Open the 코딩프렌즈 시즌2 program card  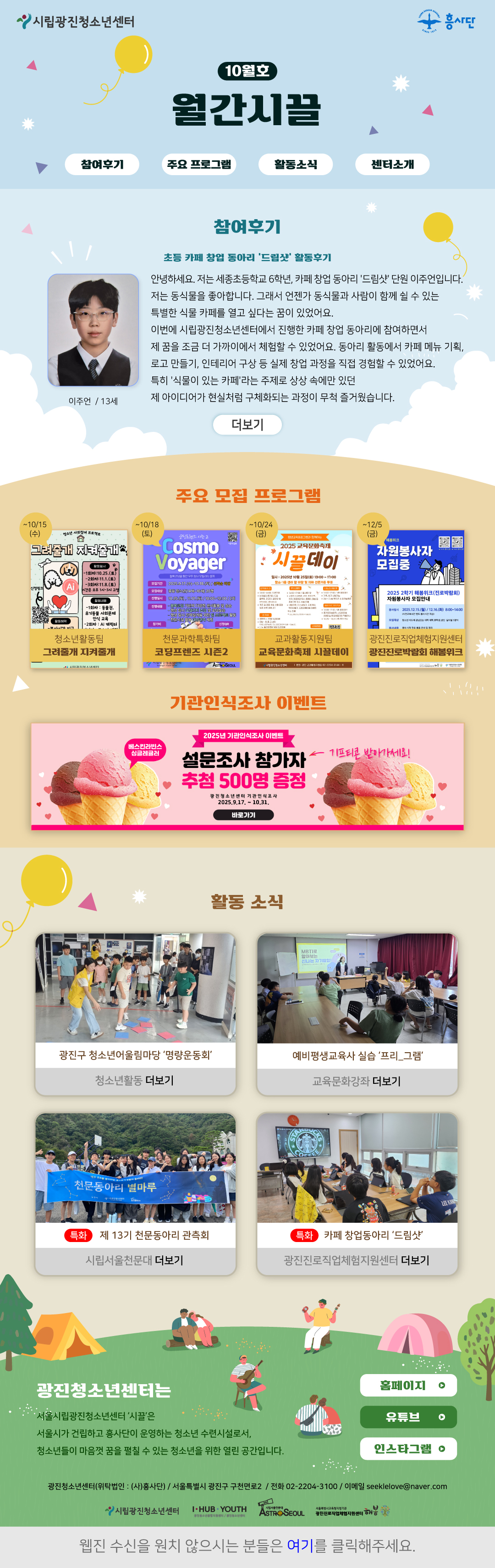pos(191,599)
